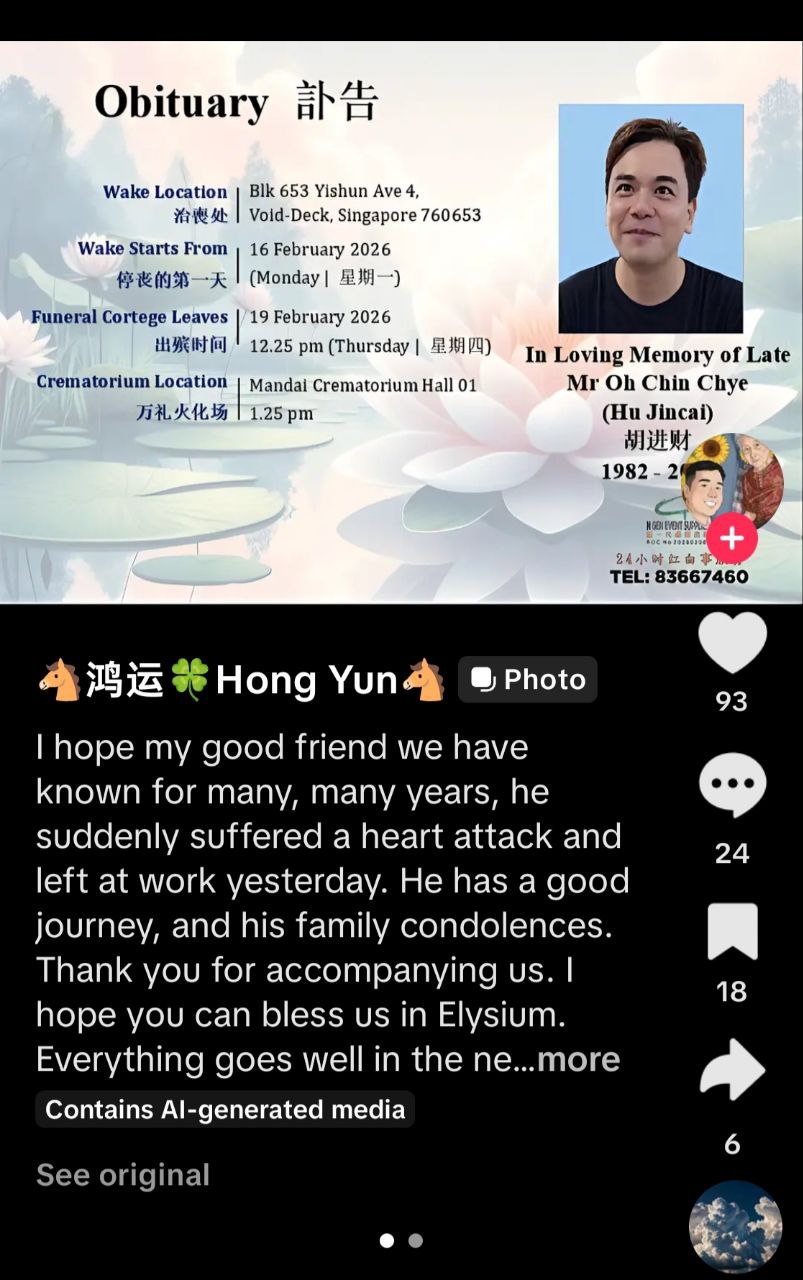Open the Hong Yun username profile
Screen dimensions: 803x1280
point(240,680)
